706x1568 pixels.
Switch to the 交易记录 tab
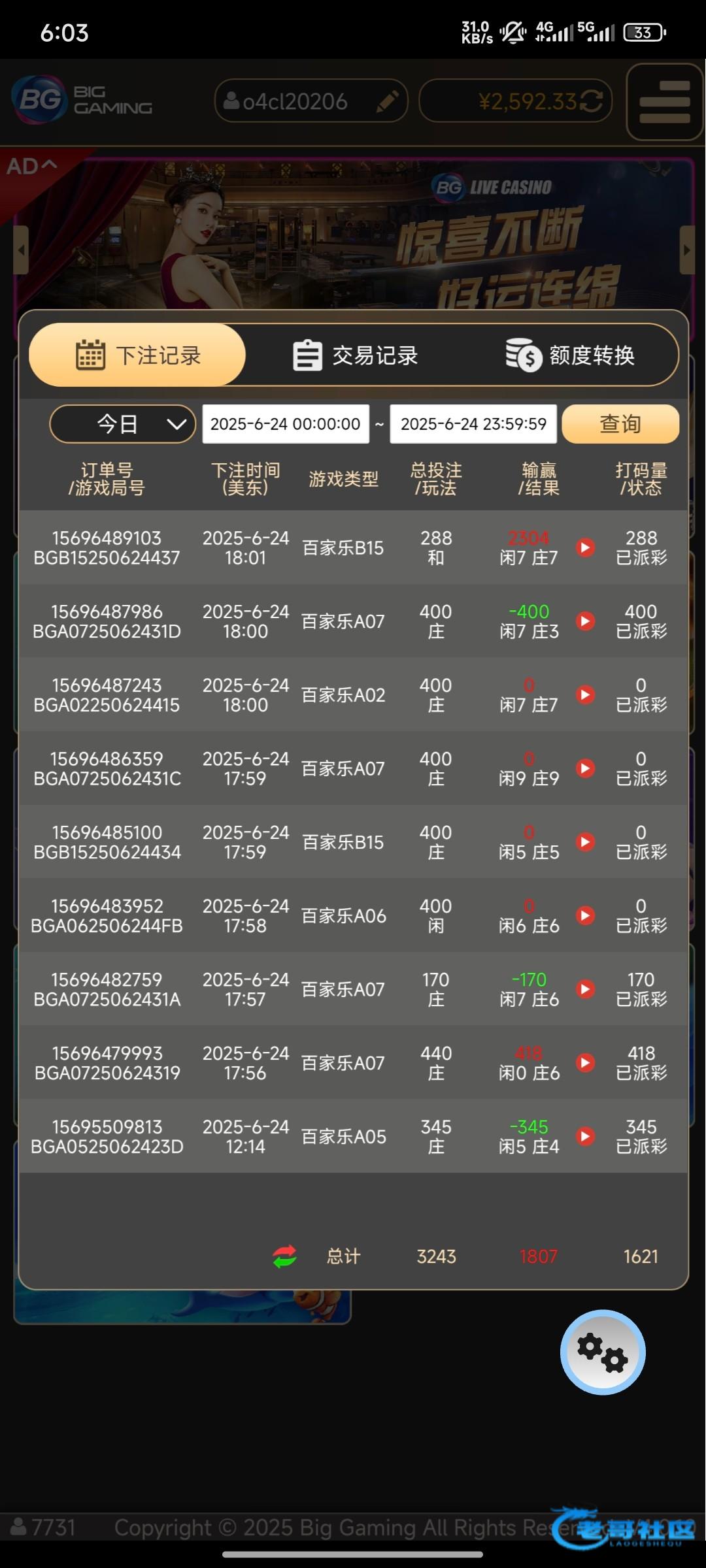[x=355, y=355]
